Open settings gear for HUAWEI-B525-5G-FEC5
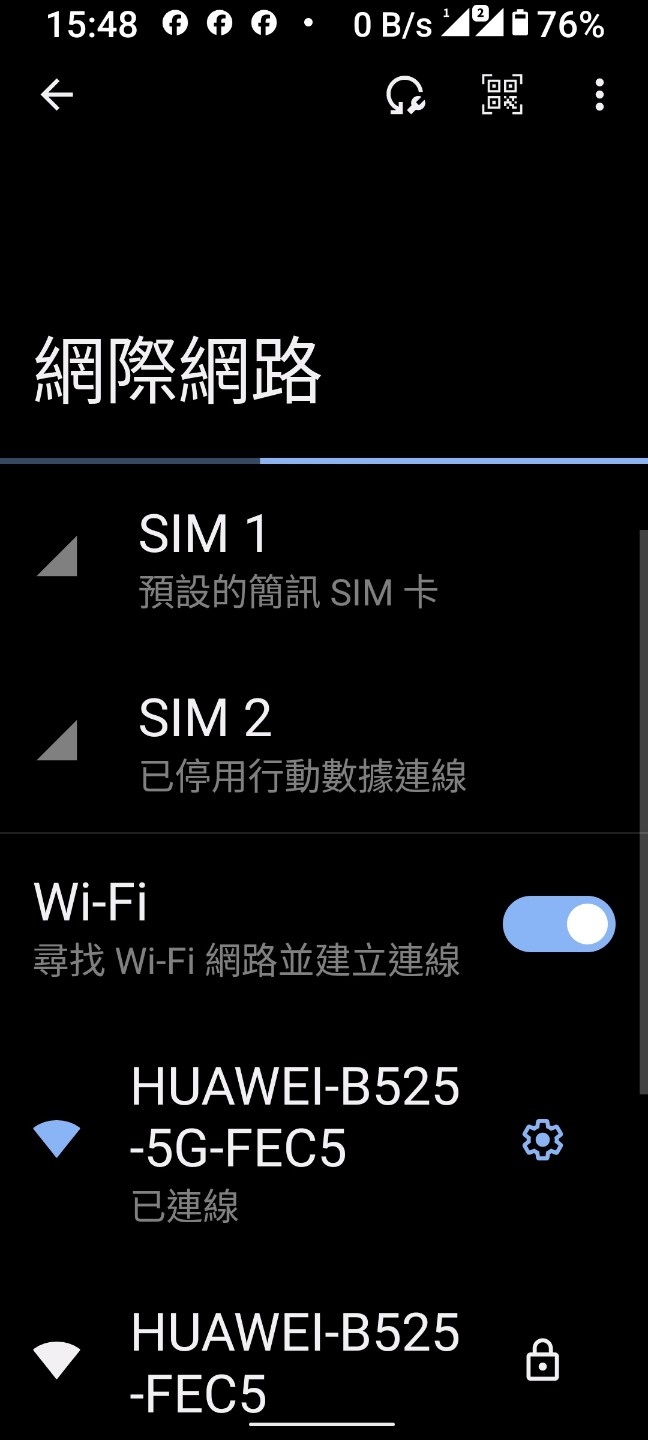The image size is (648, 1440). pyautogui.click(x=542, y=1140)
